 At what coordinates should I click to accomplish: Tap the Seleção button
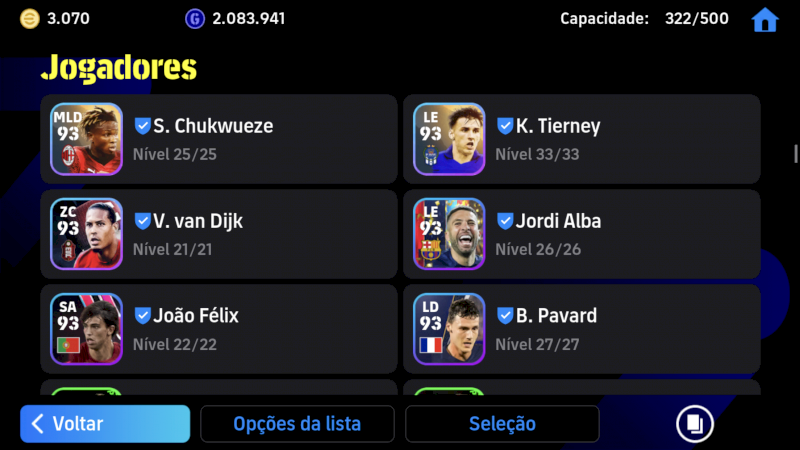click(x=502, y=424)
